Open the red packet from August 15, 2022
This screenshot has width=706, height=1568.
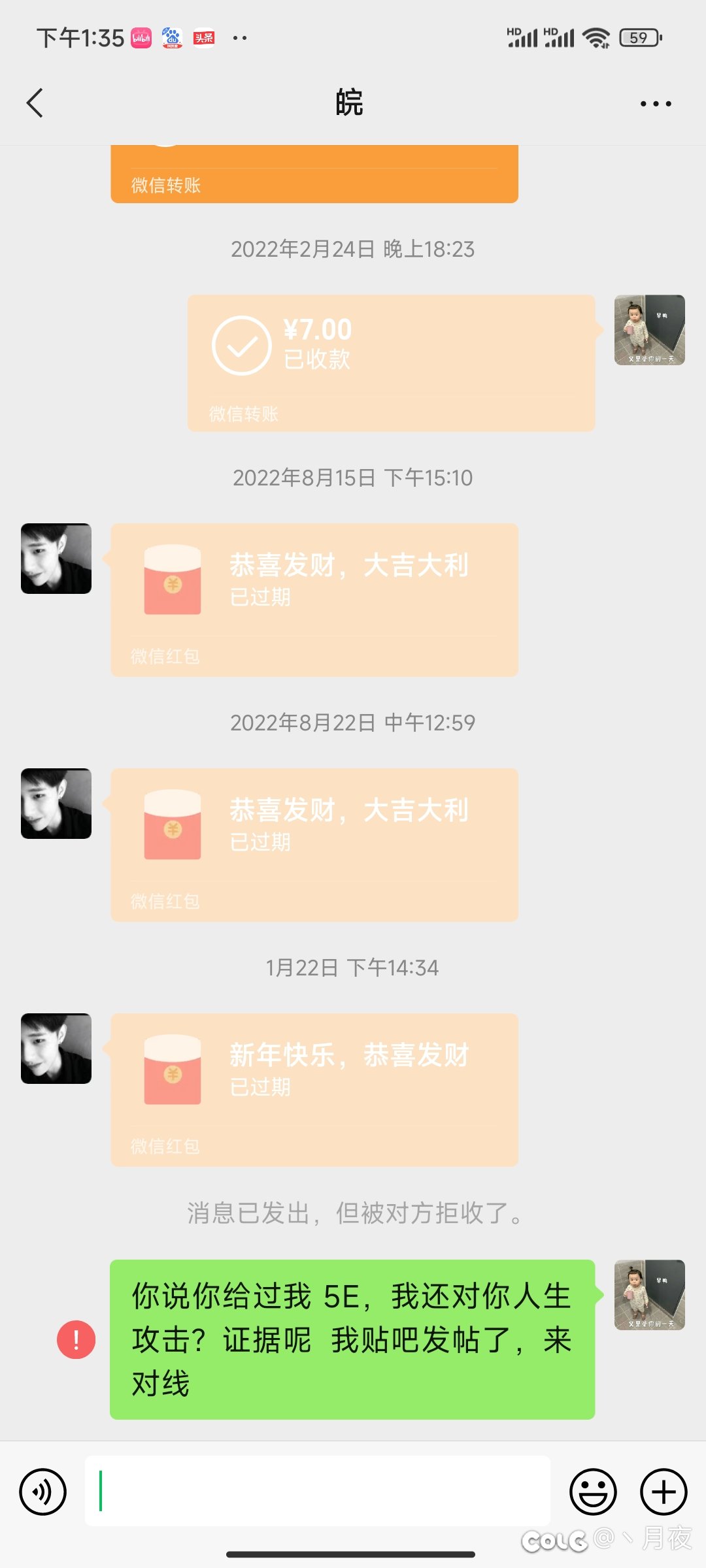(314, 599)
